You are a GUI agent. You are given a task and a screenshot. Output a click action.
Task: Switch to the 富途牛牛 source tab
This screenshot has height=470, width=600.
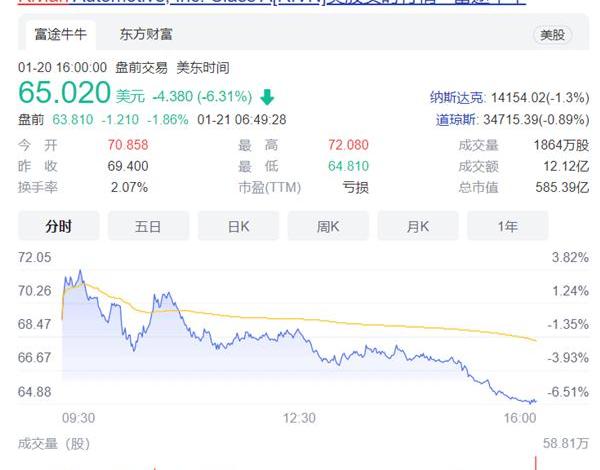point(58,35)
